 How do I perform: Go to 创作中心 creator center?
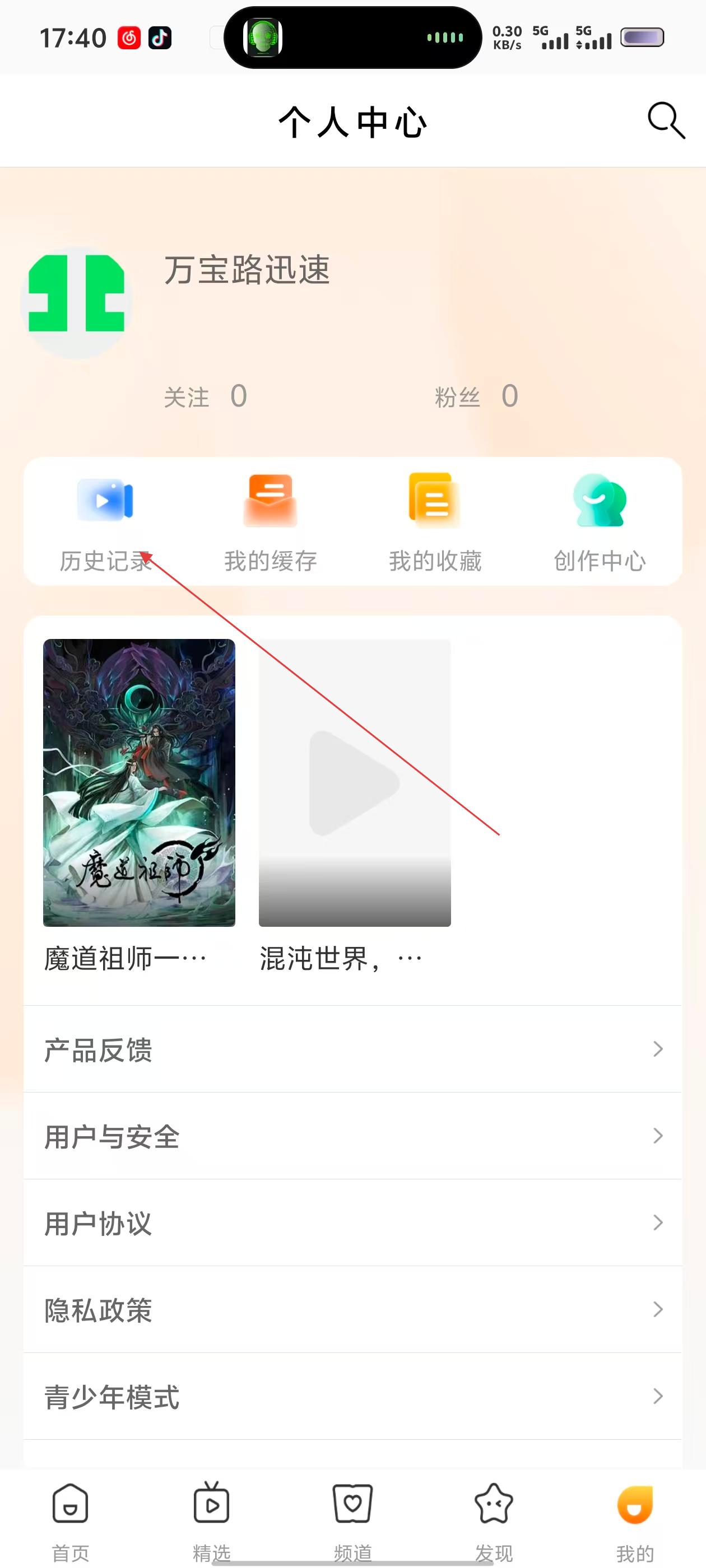[x=600, y=522]
